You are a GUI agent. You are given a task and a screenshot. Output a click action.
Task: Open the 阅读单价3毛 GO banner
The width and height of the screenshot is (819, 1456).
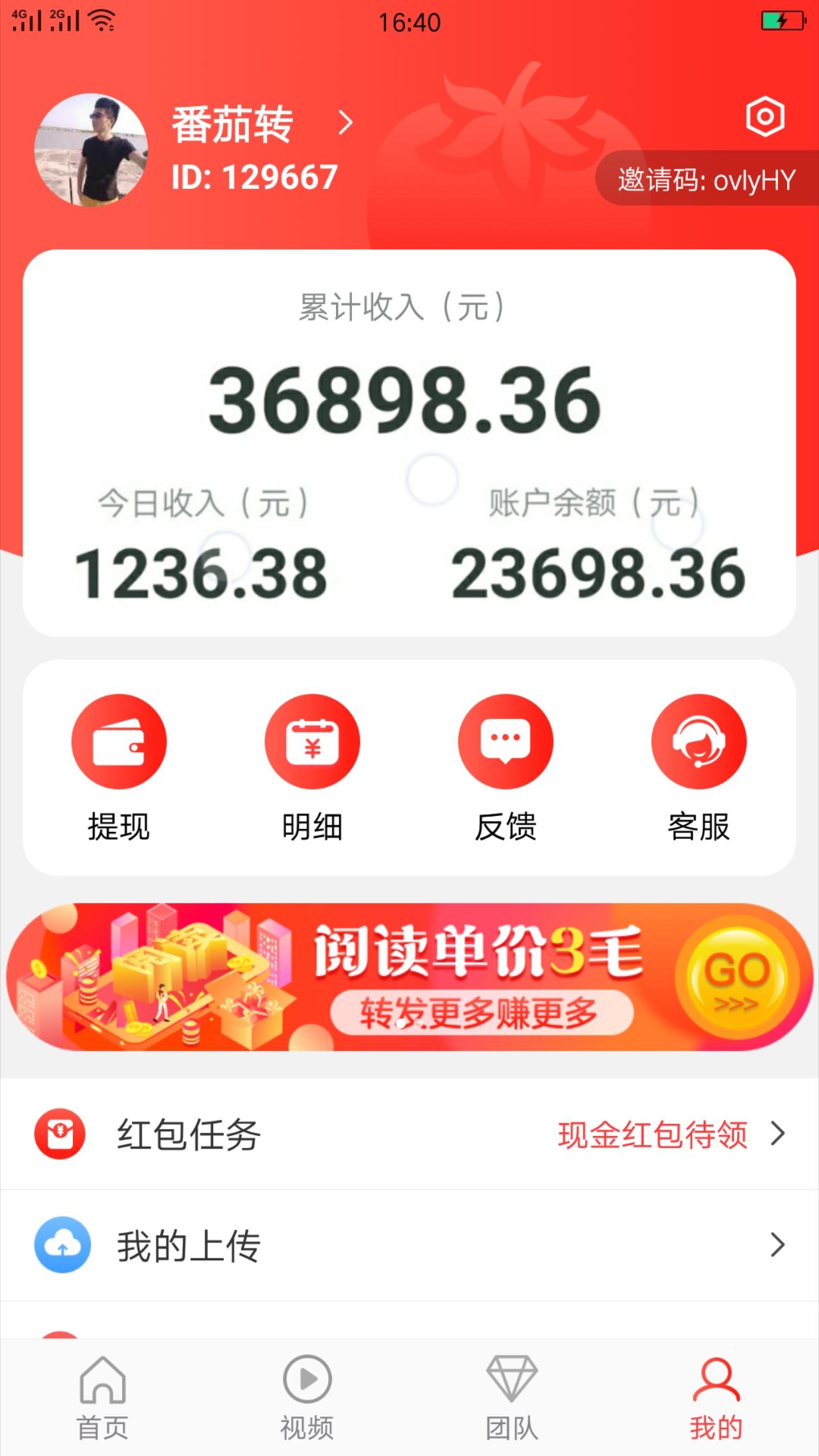[x=409, y=977]
